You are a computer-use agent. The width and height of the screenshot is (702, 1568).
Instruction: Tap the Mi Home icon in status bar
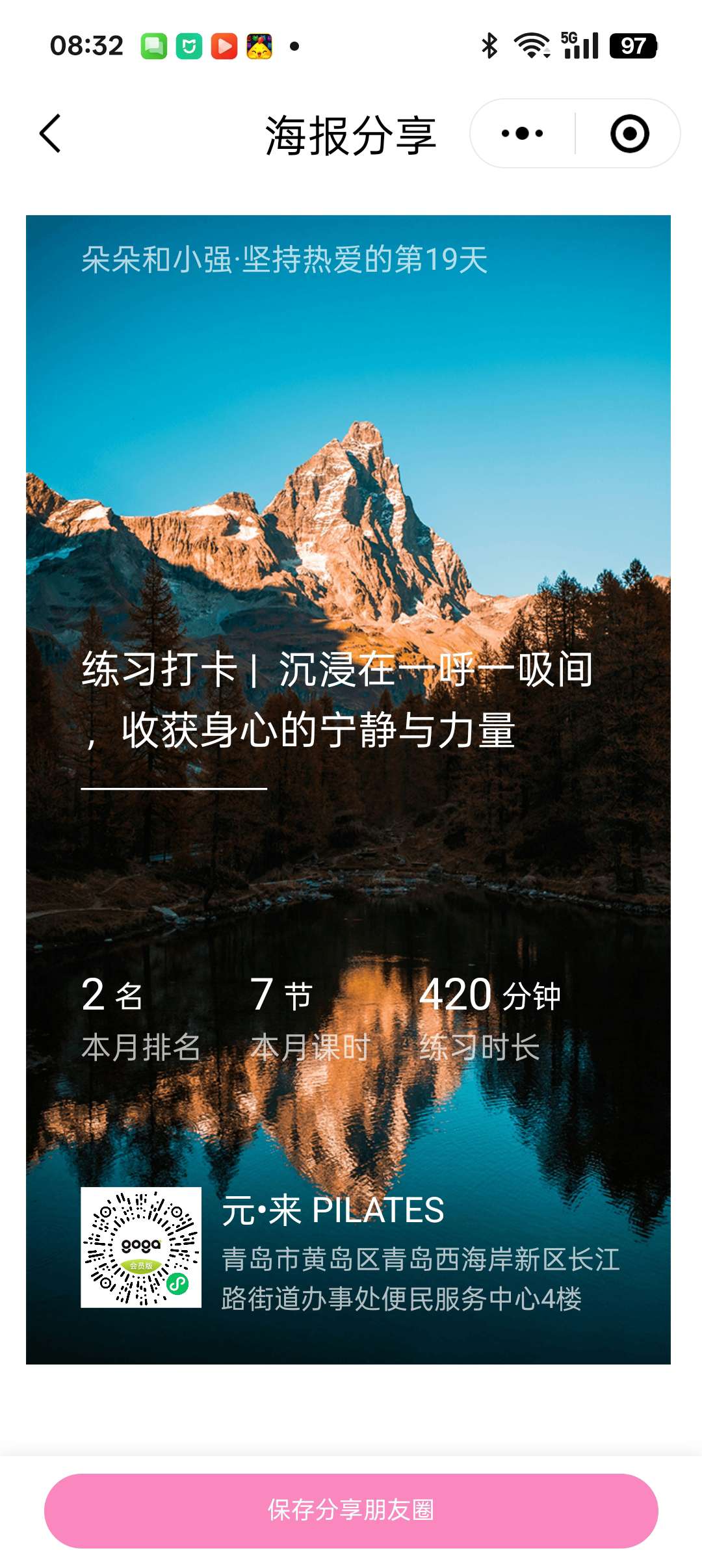click(x=188, y=44)
